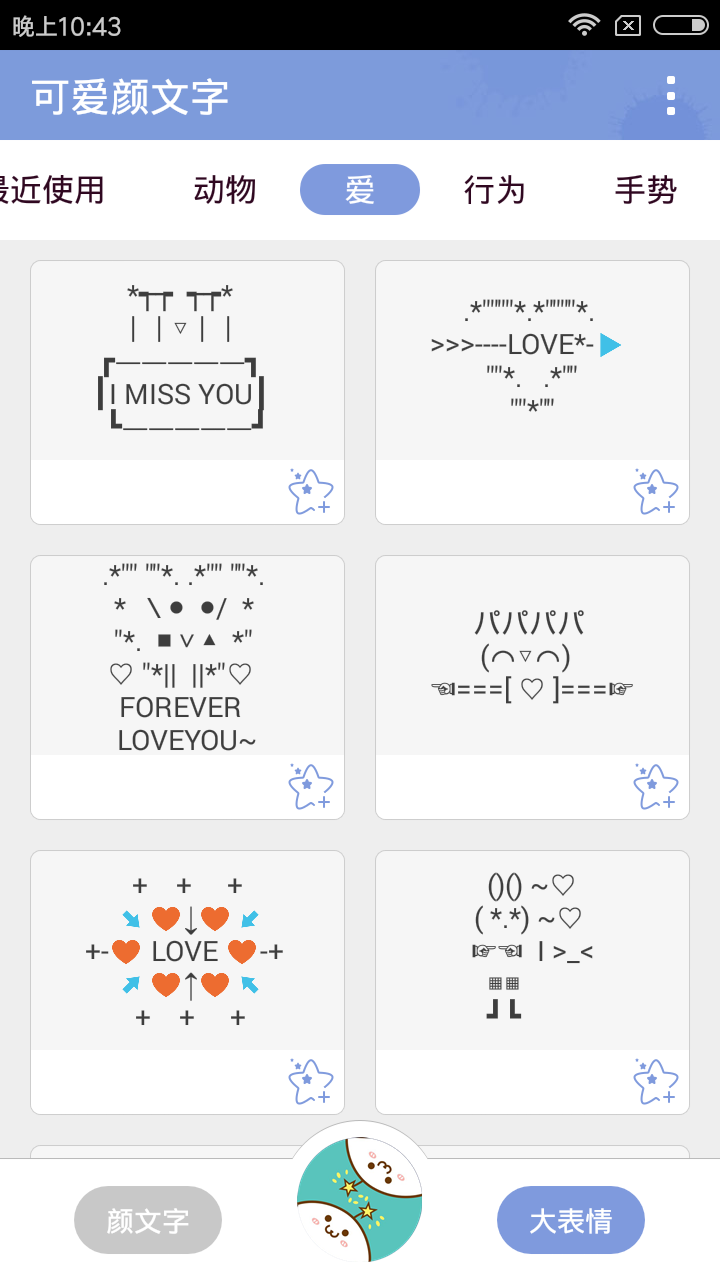Tap the round kissing faces button
This screenshot has width=720, height=1280.
point(360,1200)
